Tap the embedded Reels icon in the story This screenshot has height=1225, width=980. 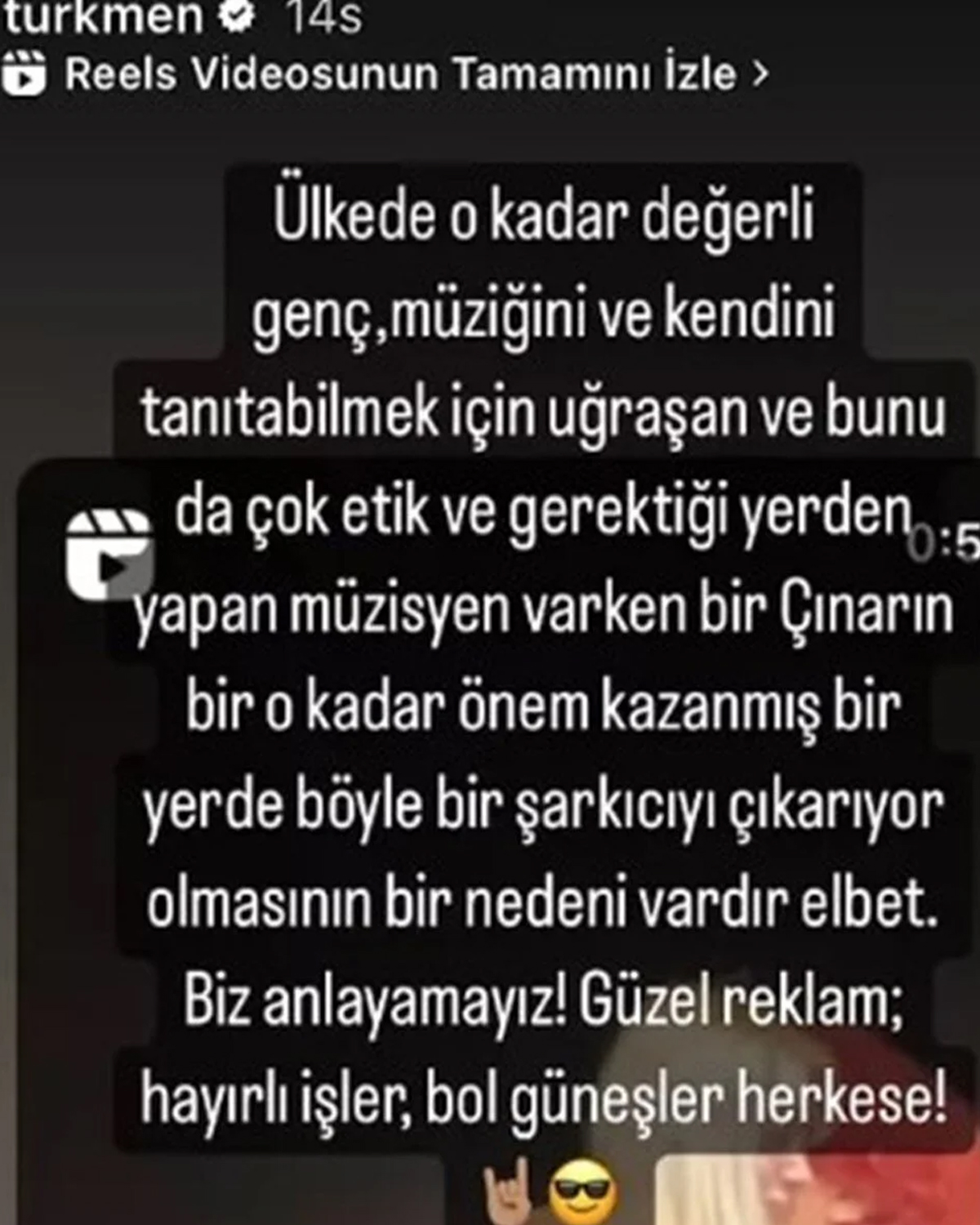109,554
